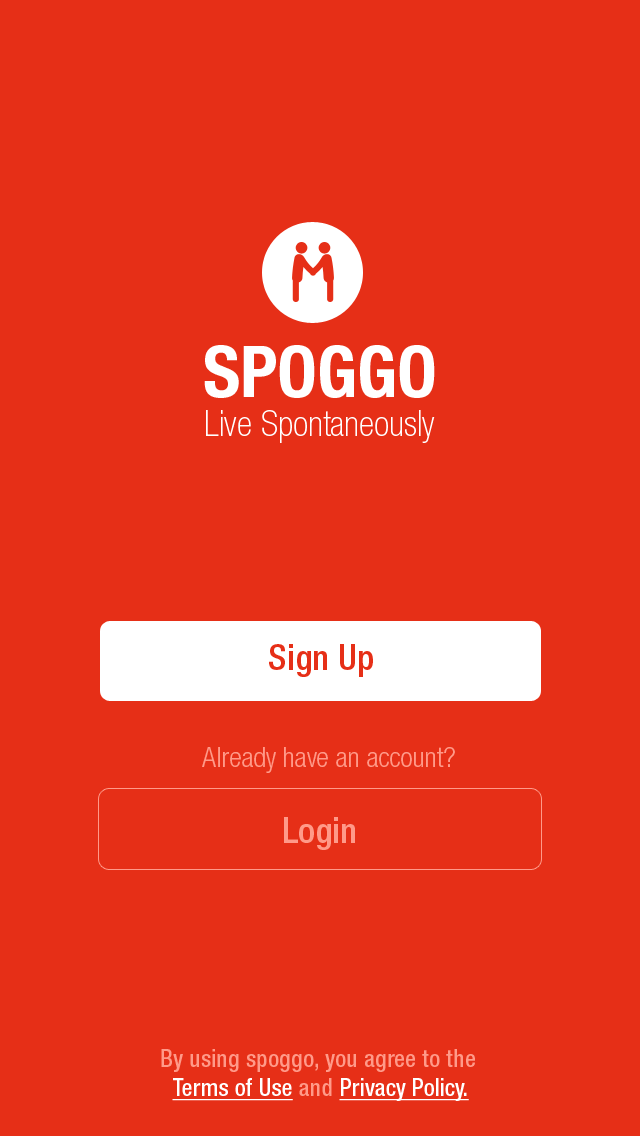Tap the Sign Up button

(320, 660)
